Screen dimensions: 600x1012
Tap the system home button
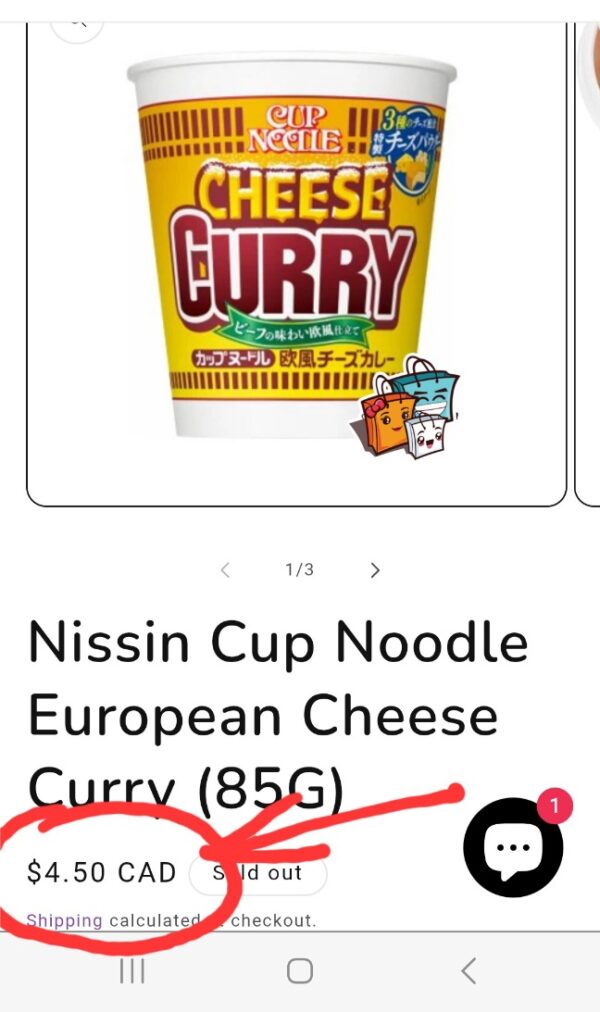299,970
